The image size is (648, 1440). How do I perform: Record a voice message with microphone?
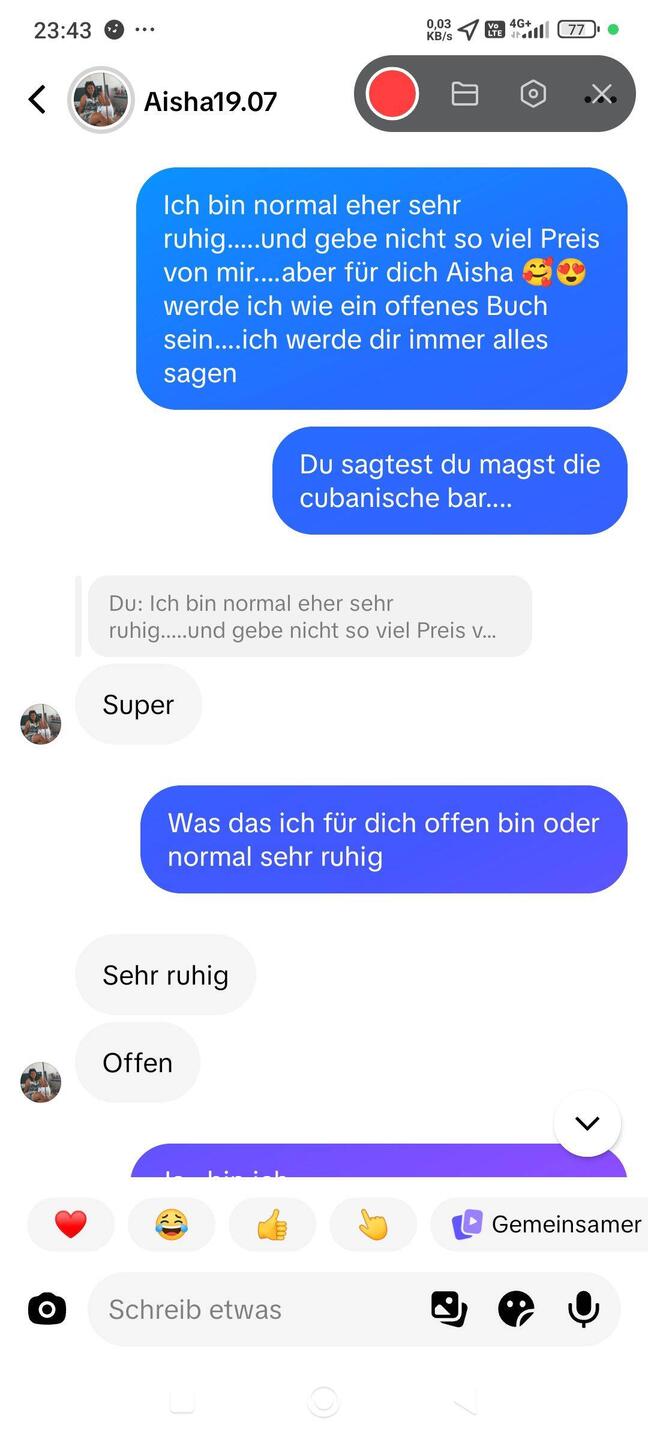pos(583,1309)
